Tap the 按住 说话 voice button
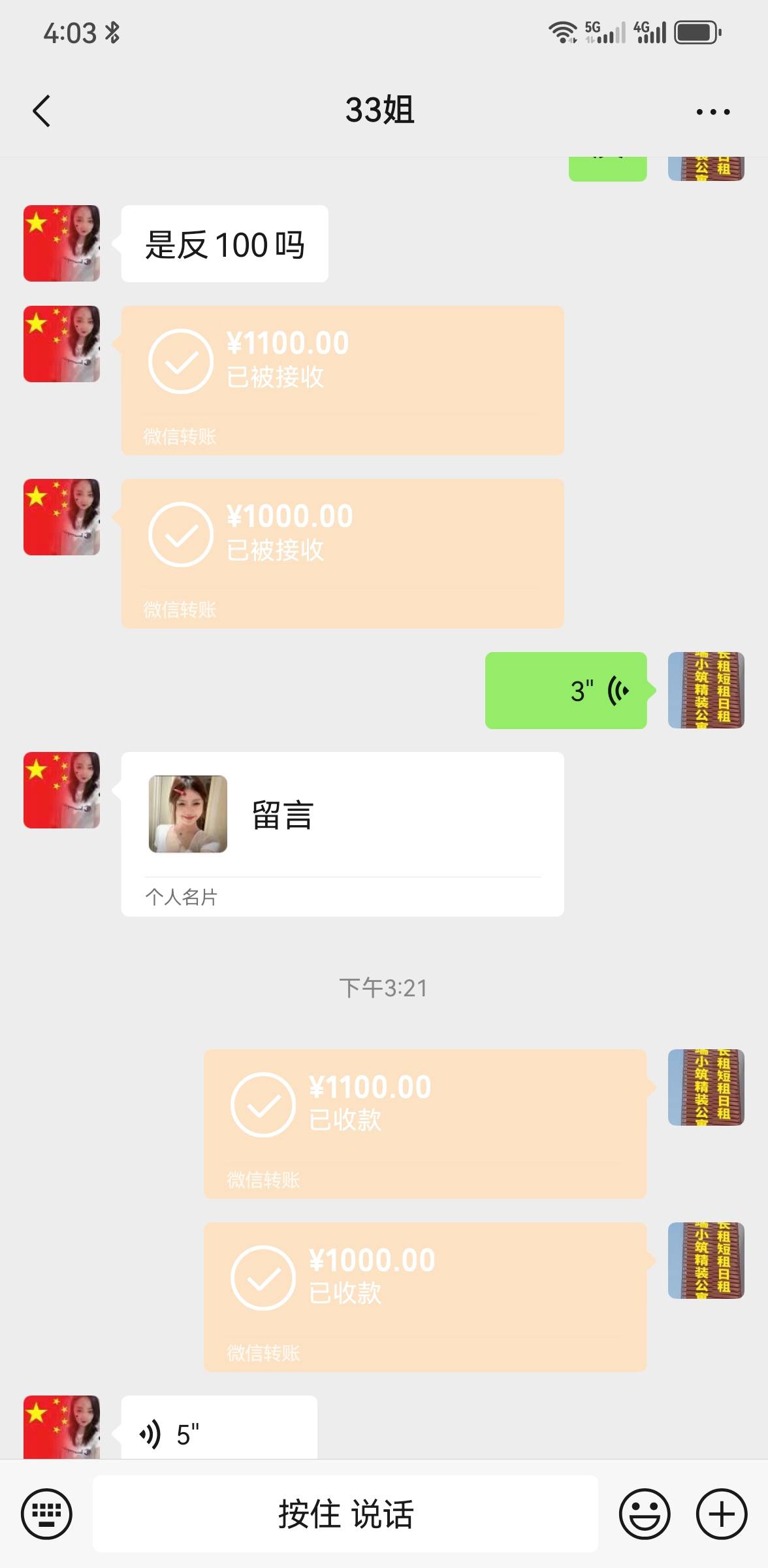 (345, 1513)
